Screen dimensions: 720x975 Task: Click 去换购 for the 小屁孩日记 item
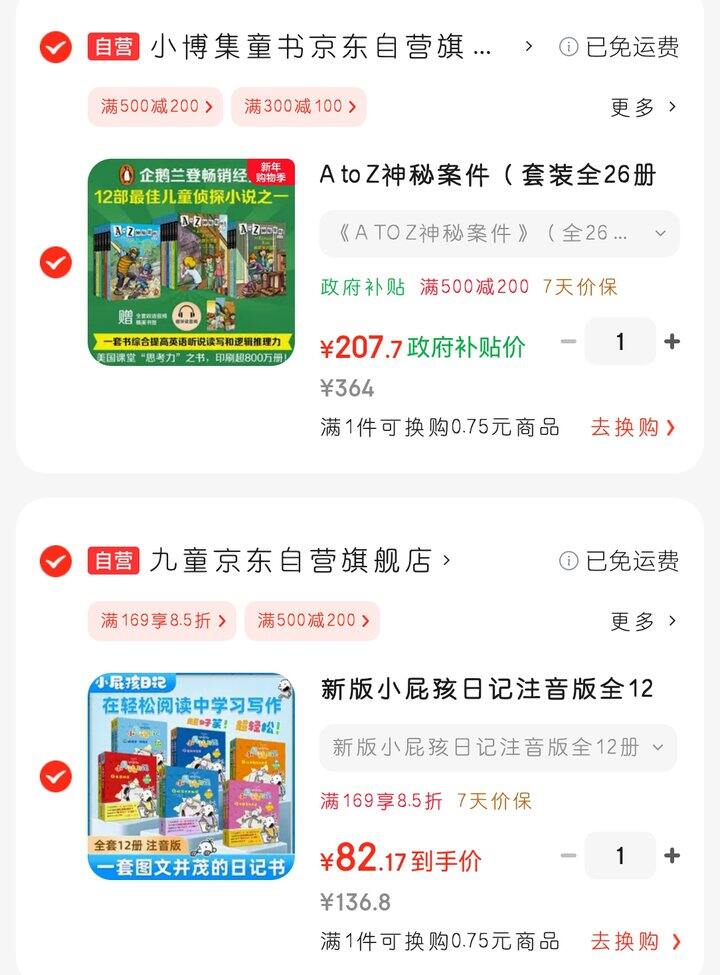click(x=633, y=941)
